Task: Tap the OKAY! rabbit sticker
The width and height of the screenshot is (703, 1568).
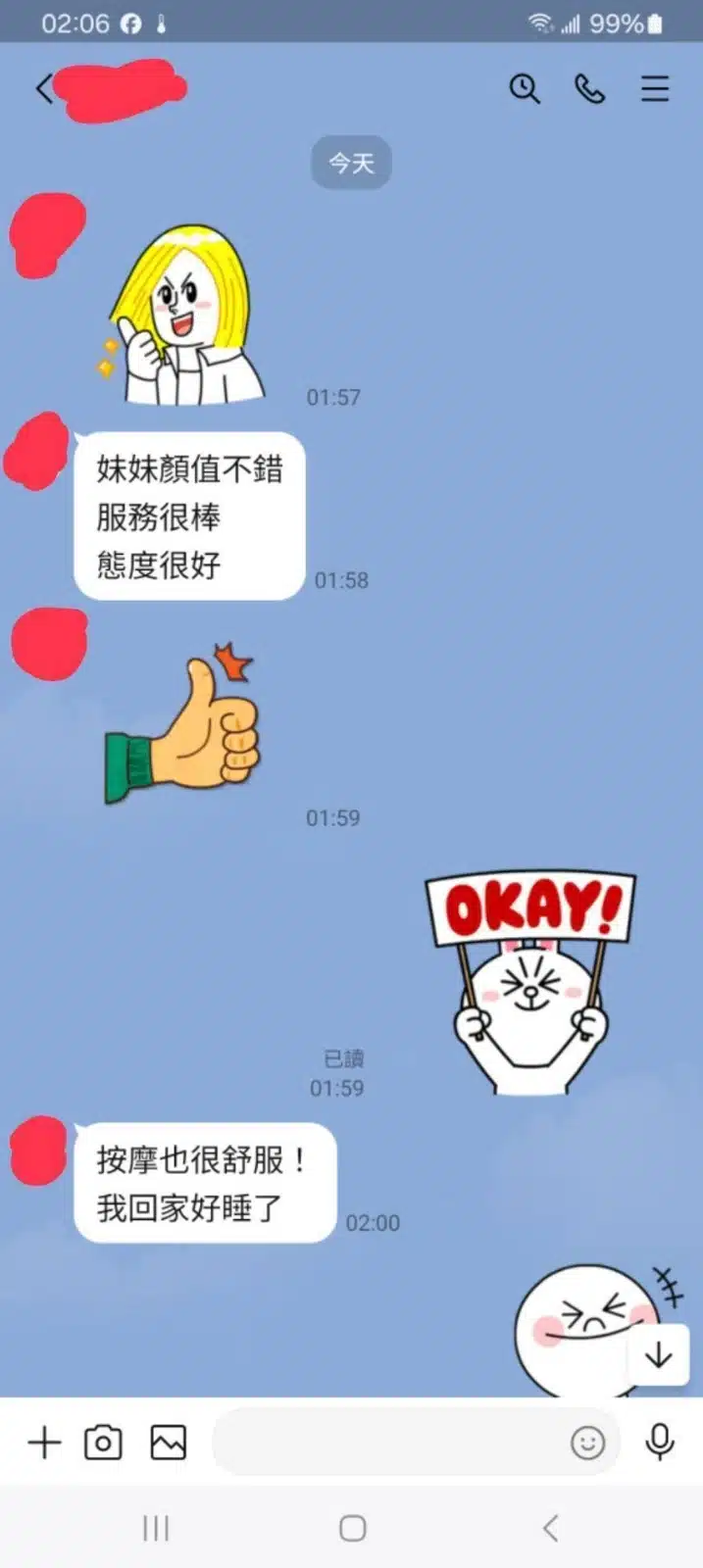Action: pos(530,980)
